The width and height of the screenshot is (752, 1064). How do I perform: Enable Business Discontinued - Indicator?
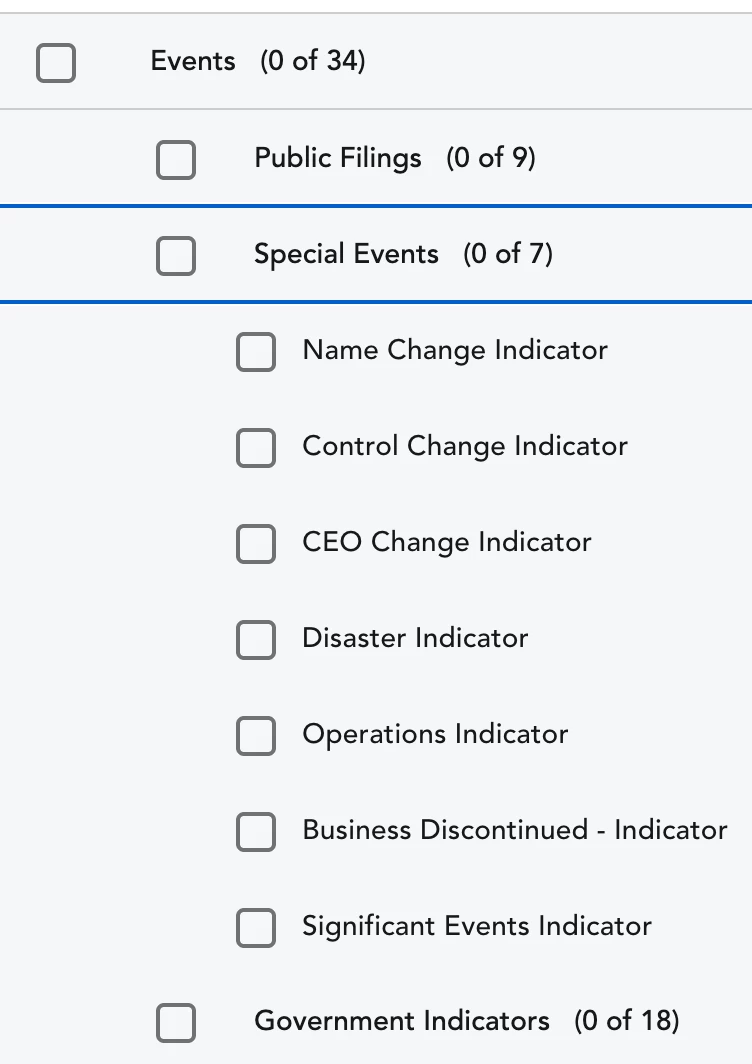tap(256, 831)
